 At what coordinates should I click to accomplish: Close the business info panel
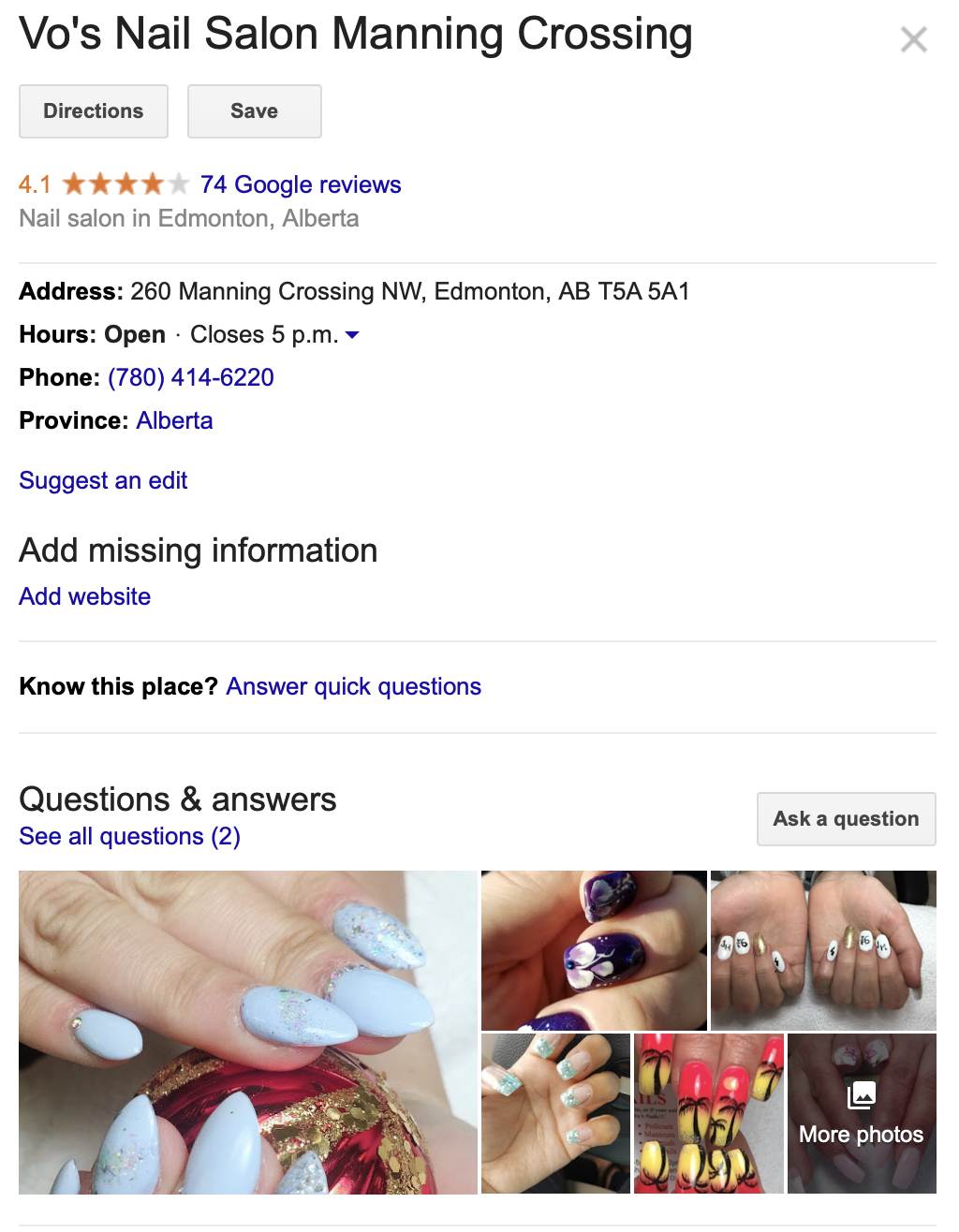(913, 39)
